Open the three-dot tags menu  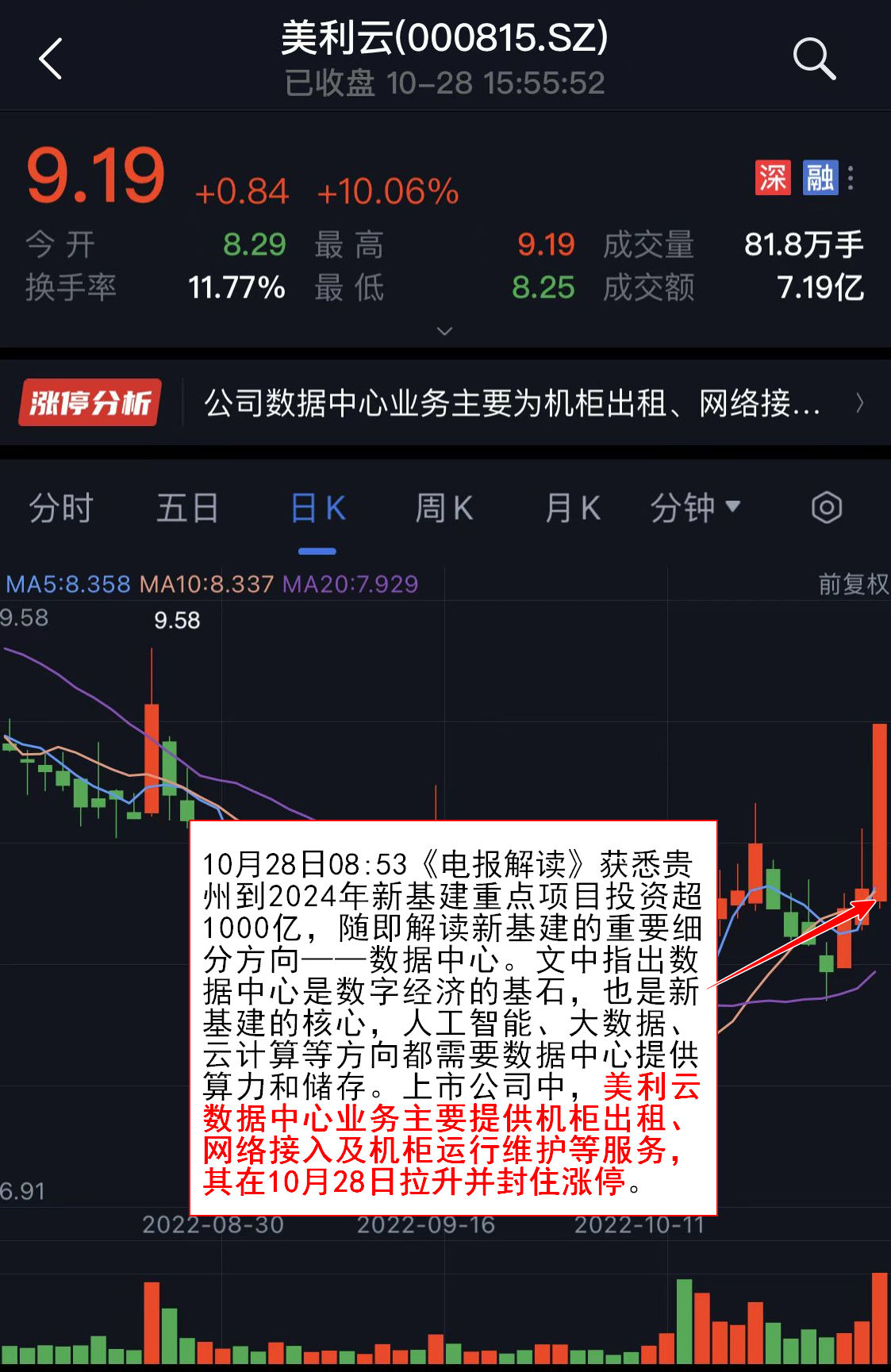pos(851,178)
